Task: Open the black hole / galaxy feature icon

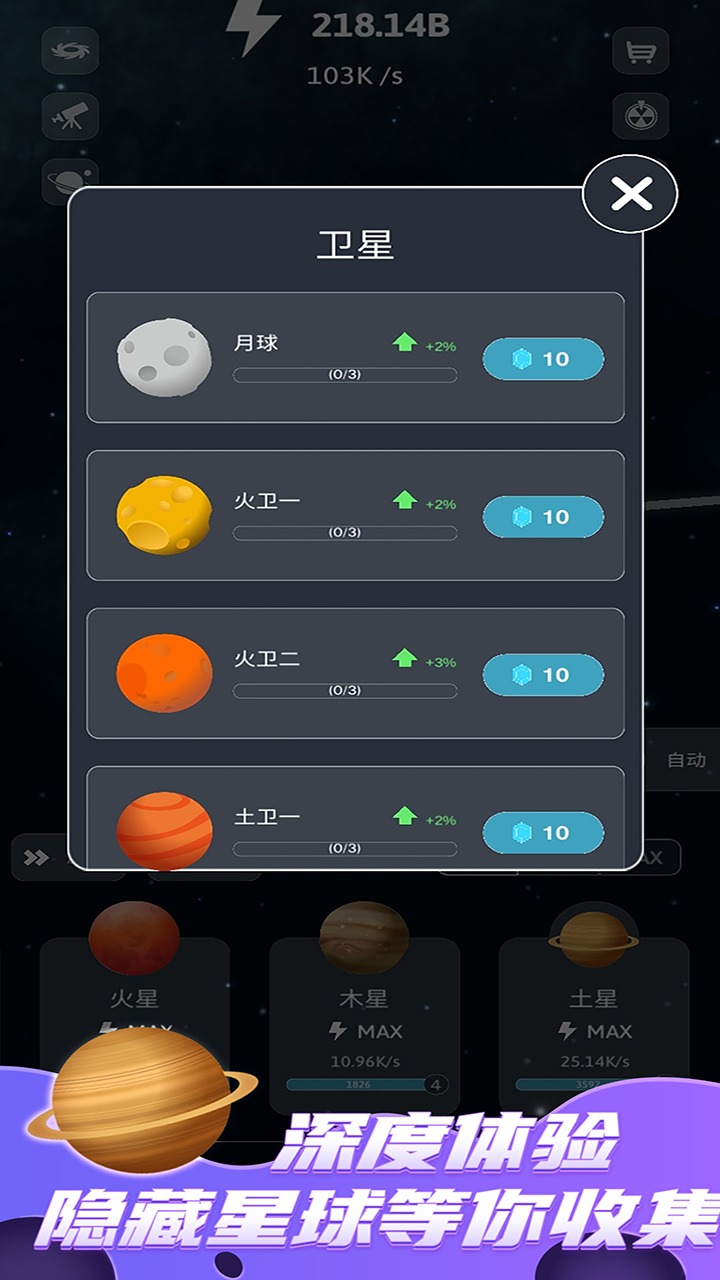Action: pyautogui.click(x=70, y=52)
